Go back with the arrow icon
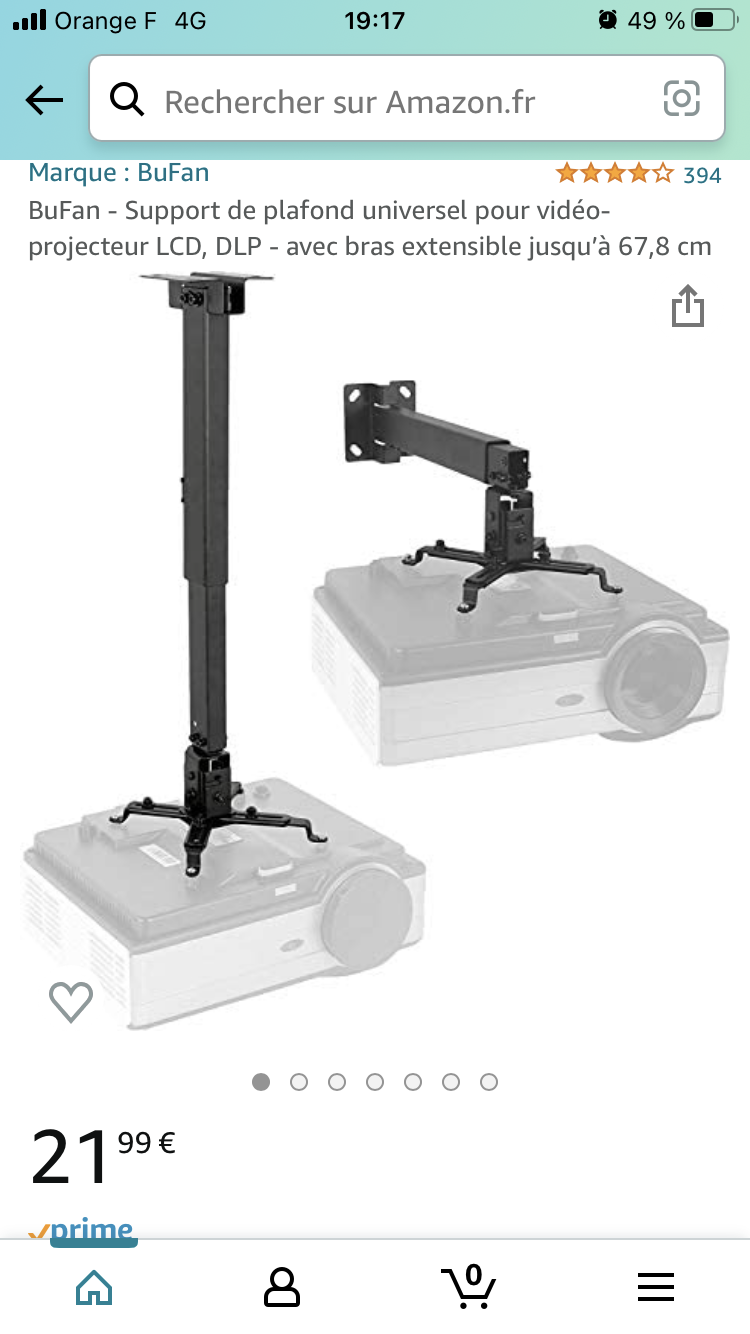Screen dimensions: 750x1334 pyautogui.click(x=44, y=100)
